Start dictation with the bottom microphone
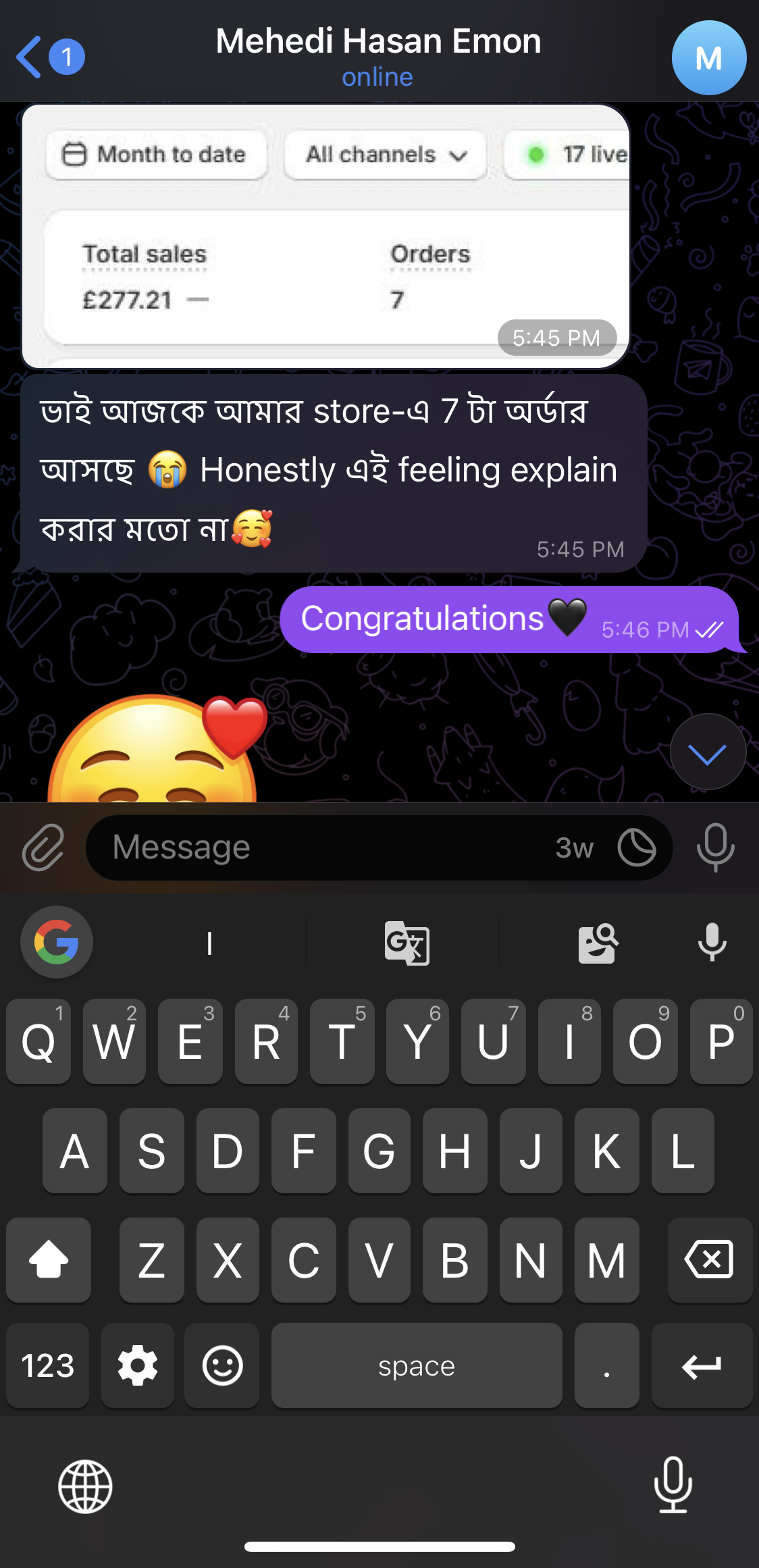This screenshot has width=759, height=1568. coord(673,1485)
